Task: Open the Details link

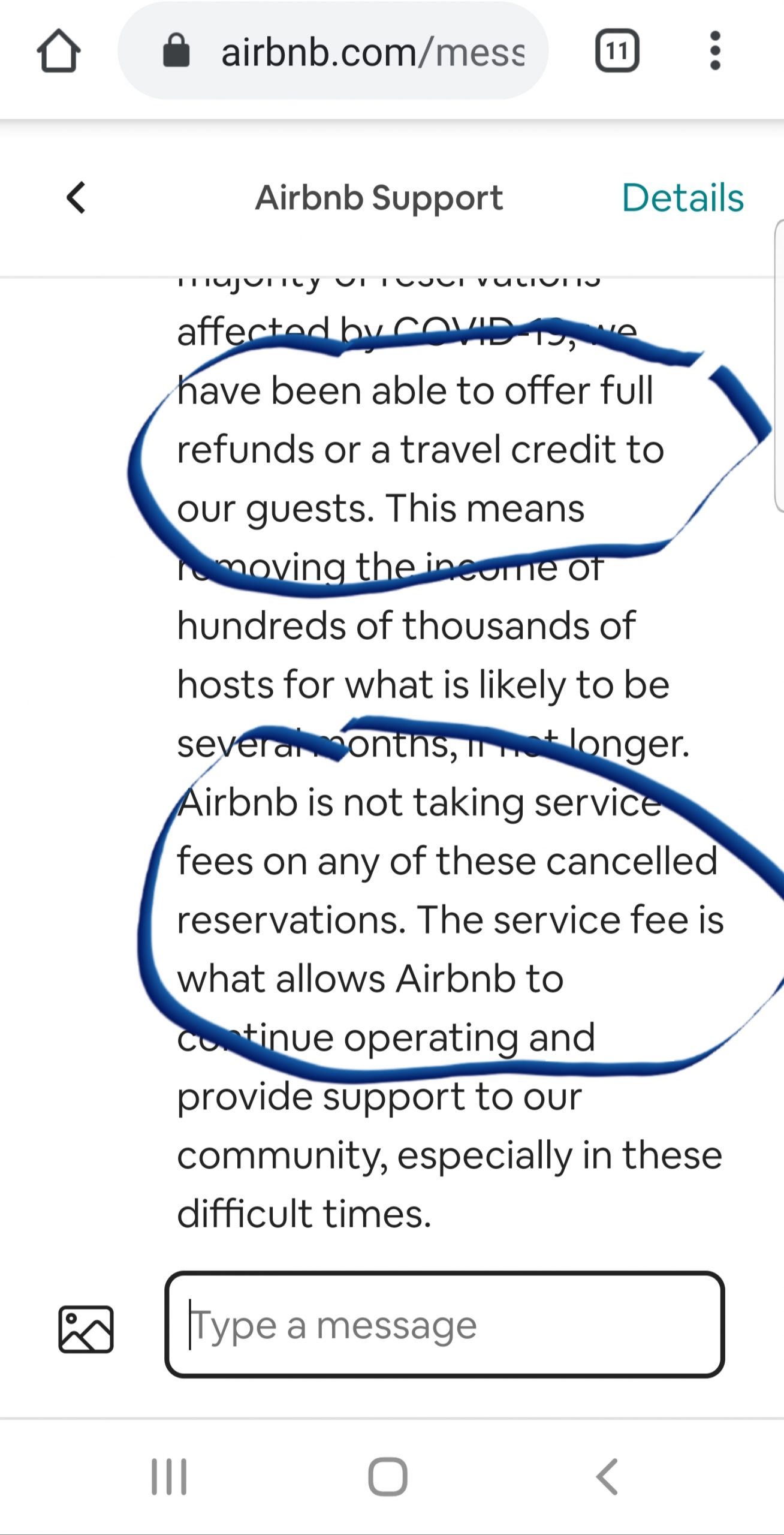Action: point(683,198)
